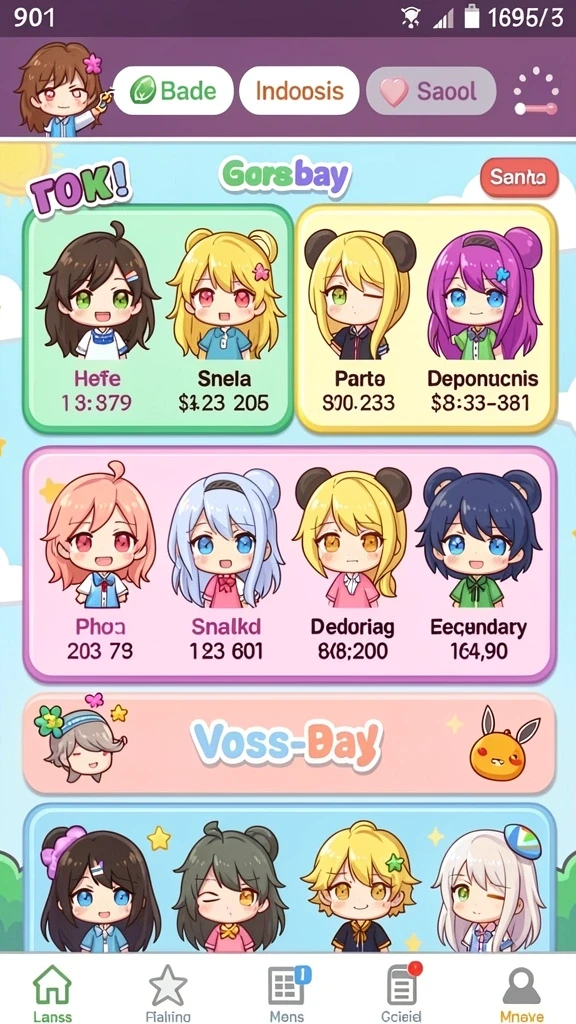The width and height of the screenshot is (576, 1024).
Task: Open the Phoo character
Action: click(x=99, y=562)
